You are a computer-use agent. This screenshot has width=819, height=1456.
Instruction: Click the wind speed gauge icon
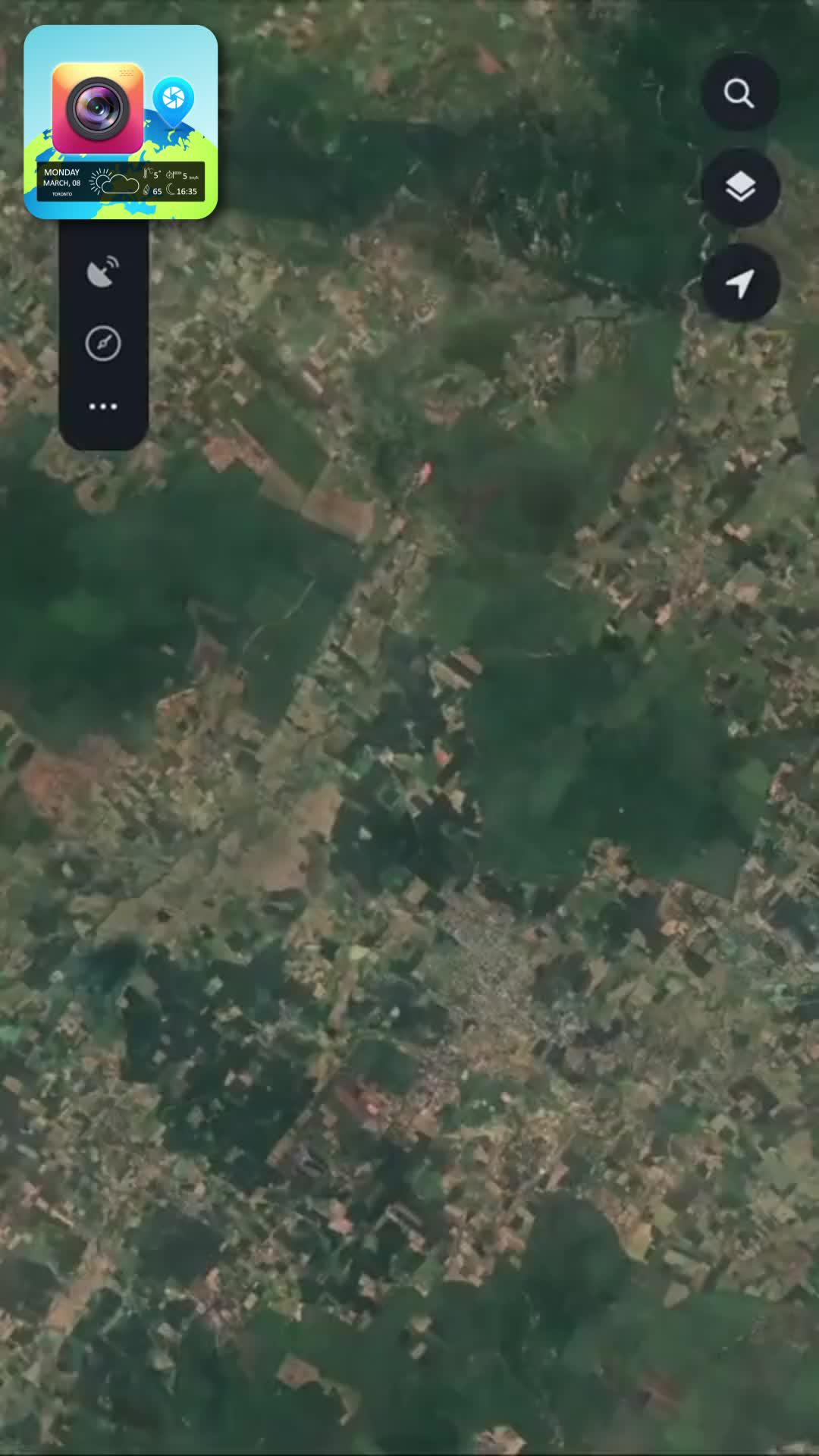tap(170, 174)
